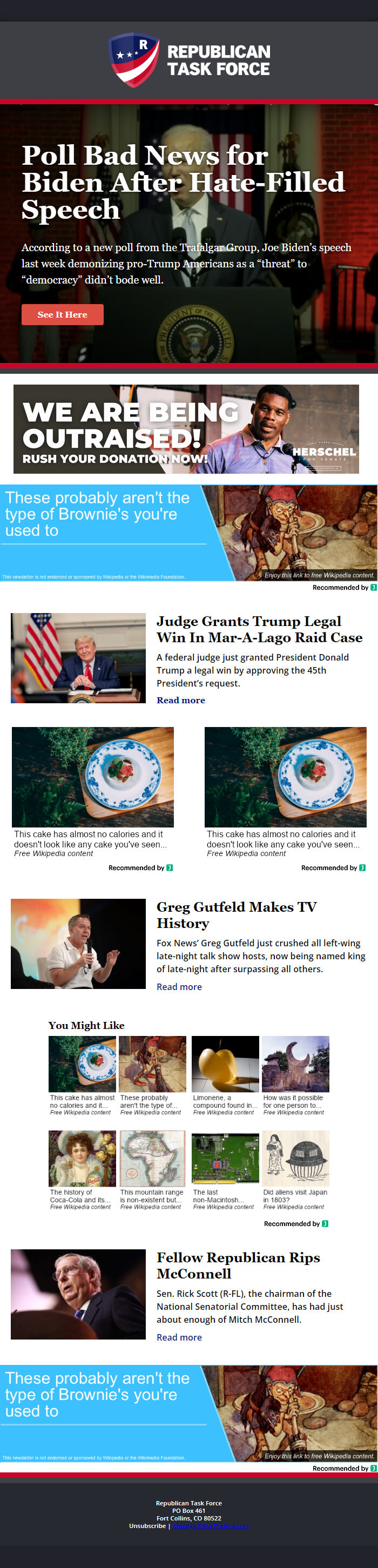Open the Mitch McConnell article photo

78,1294
